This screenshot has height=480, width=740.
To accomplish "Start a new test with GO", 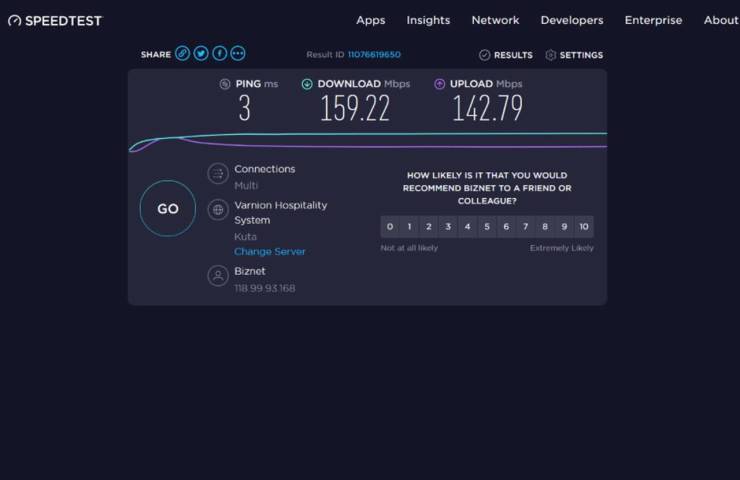I will pos(167,208).
